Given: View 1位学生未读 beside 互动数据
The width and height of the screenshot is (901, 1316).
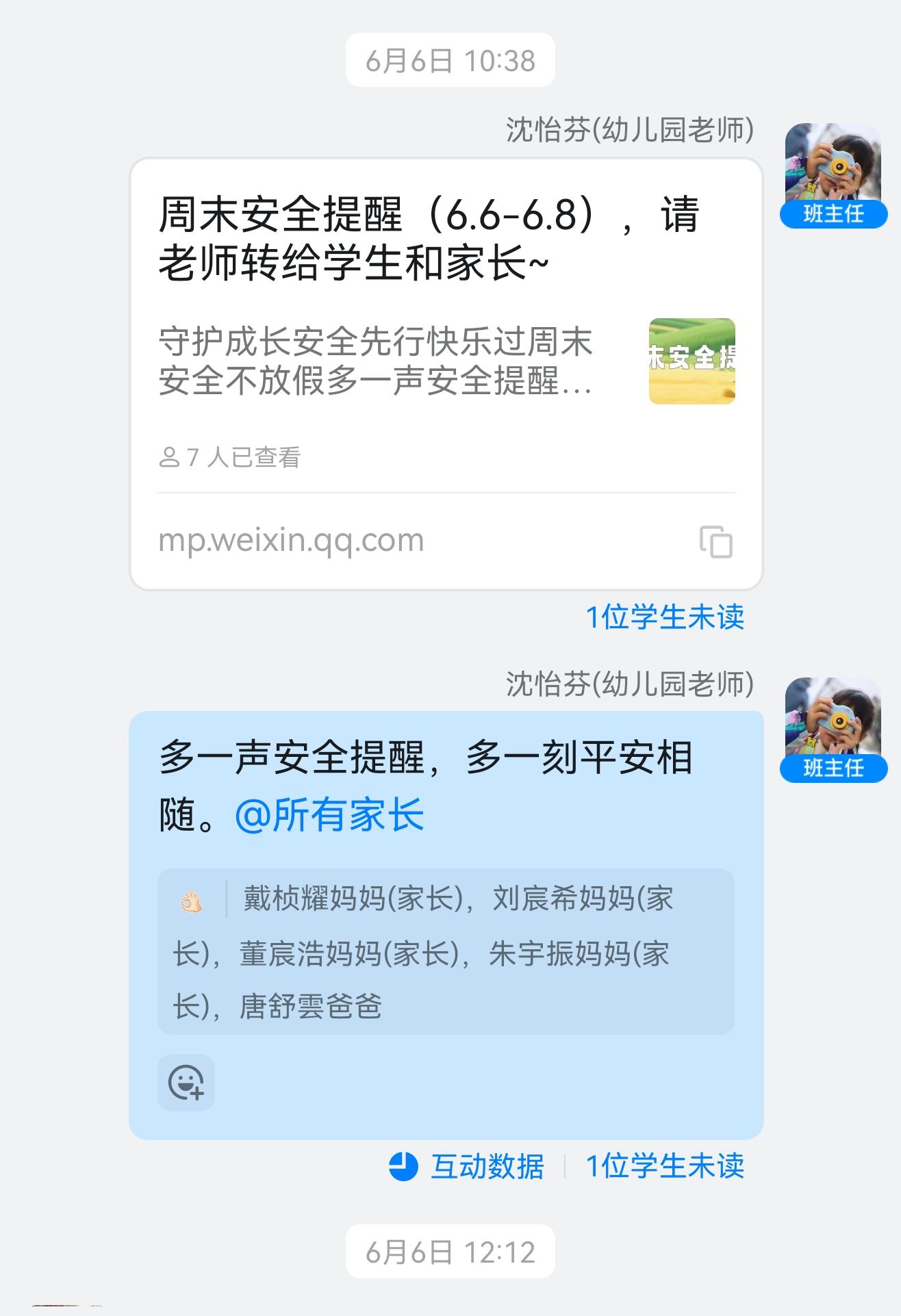Looking at the screenshot, I should pyautogui.click(x=664, y=1166).
